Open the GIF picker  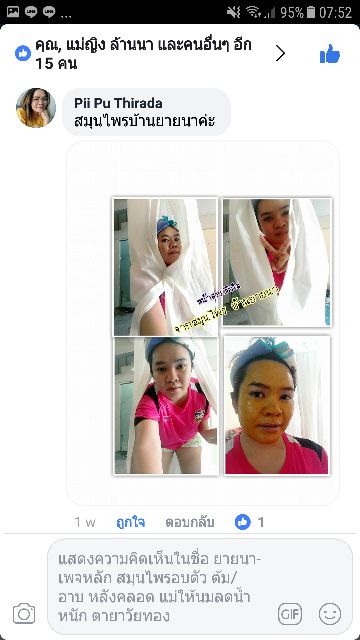pos(290,614)
